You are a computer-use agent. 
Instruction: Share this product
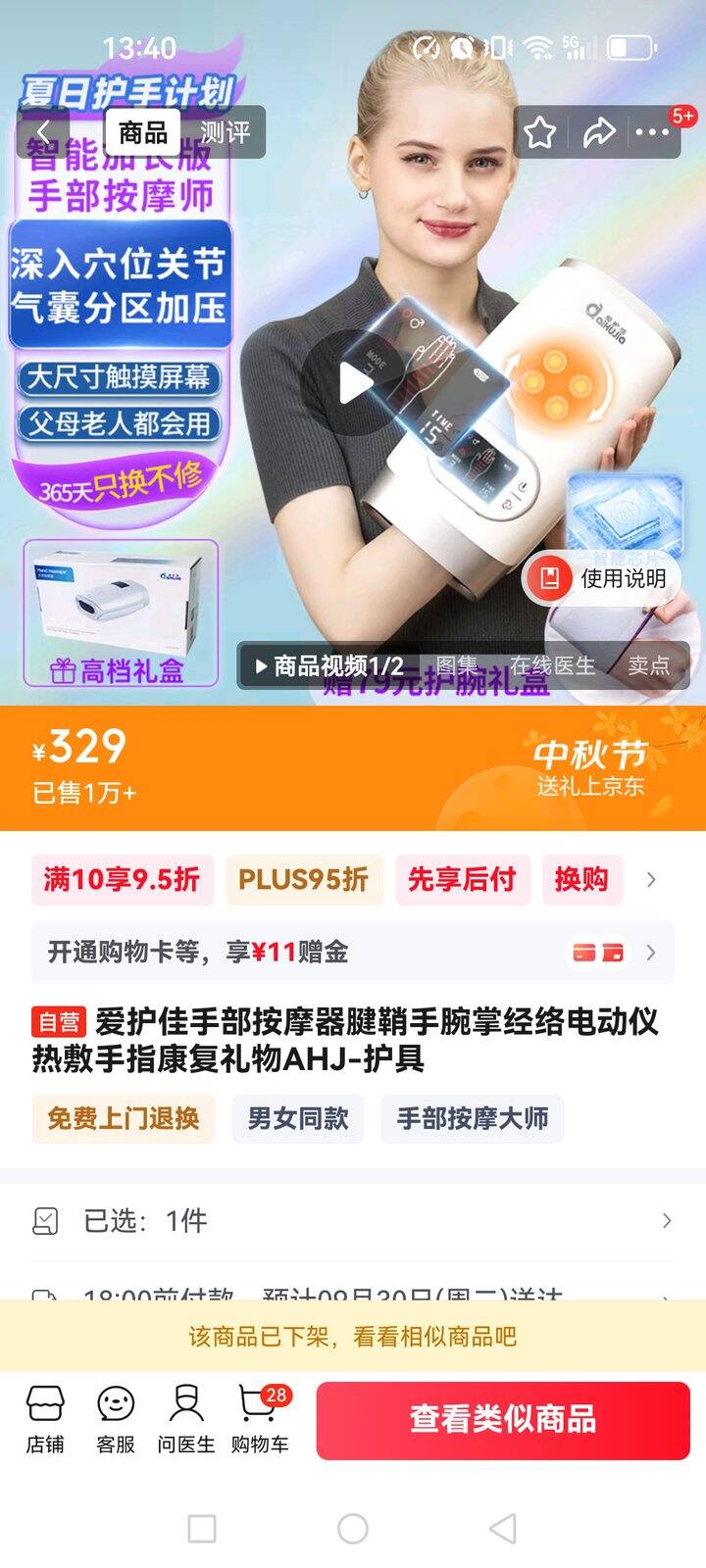tap(598, 132)
